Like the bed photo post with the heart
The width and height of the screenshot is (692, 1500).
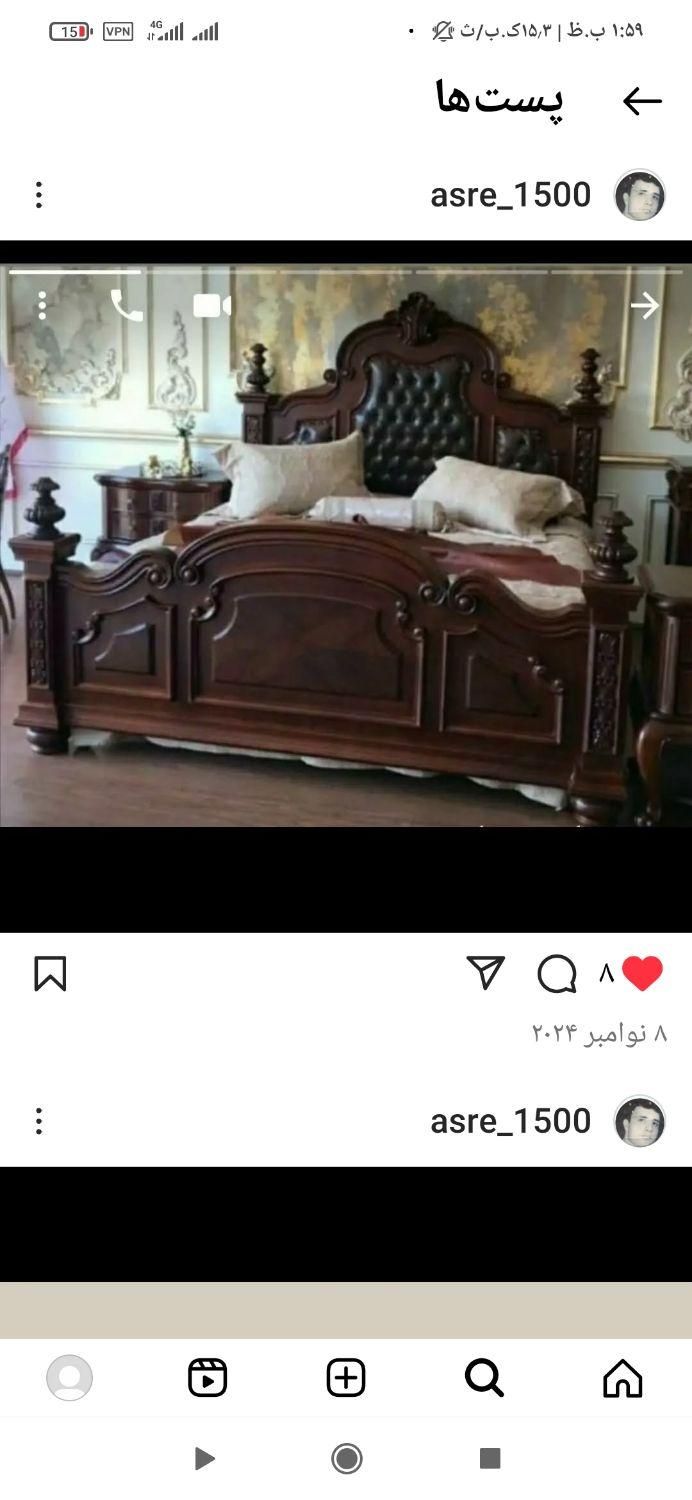point(642,973)
